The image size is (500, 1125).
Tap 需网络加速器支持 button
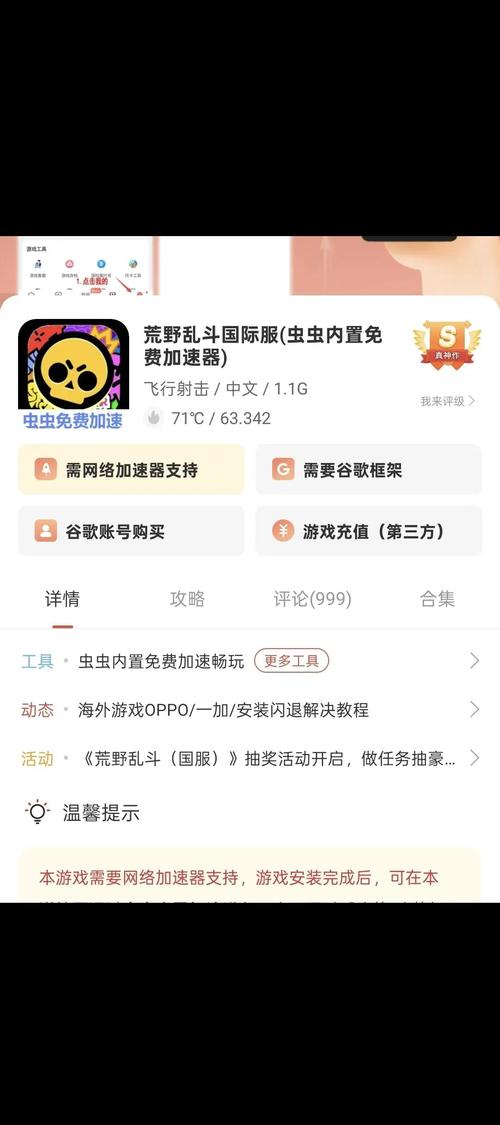coord(131,469)
